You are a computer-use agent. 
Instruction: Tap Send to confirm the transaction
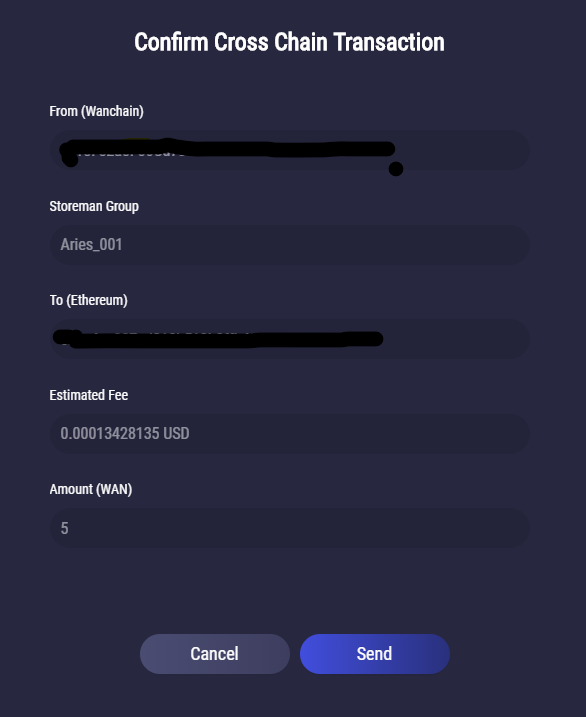(375, 653)
